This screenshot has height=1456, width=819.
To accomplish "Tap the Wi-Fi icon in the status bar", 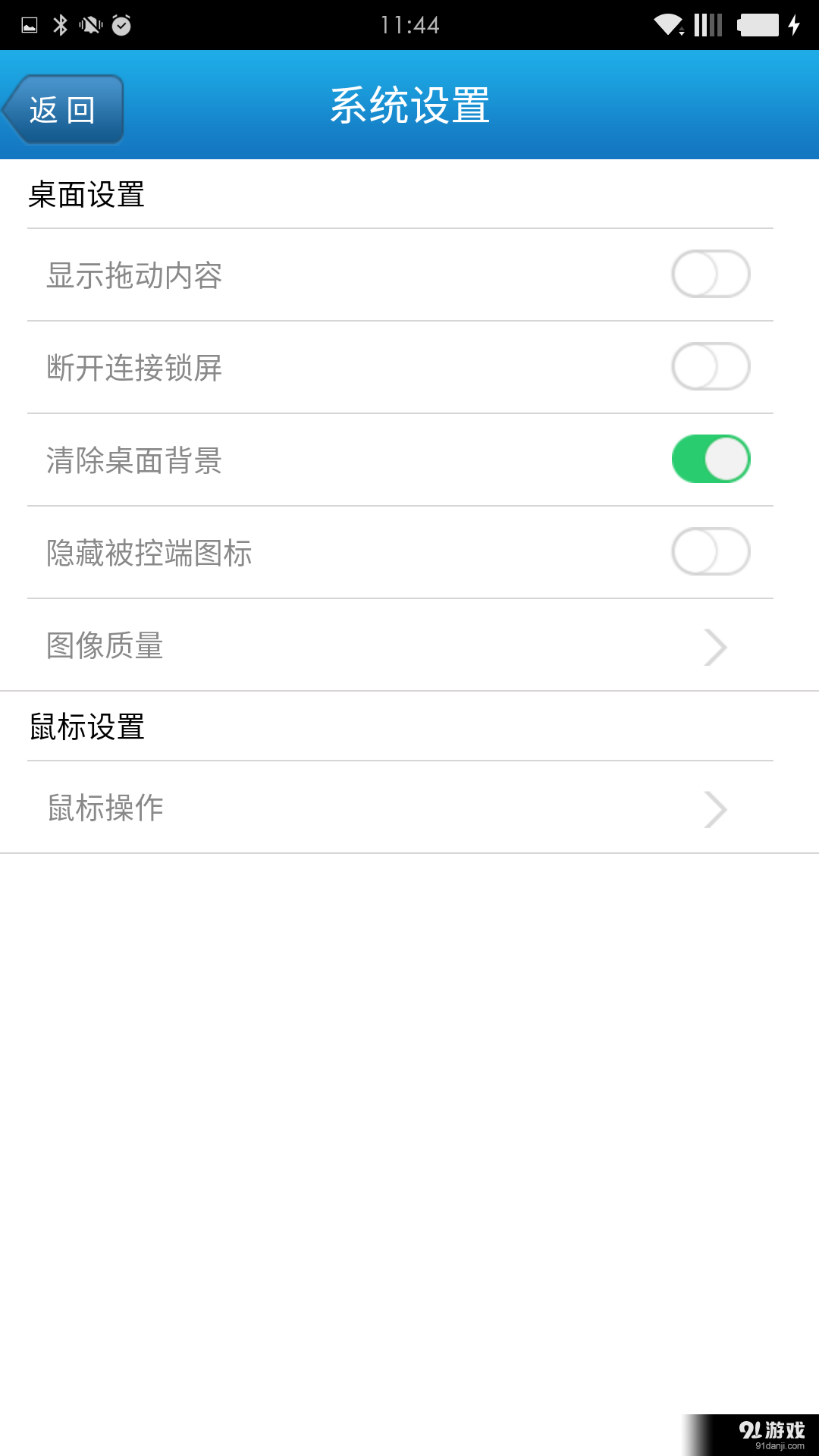I will (x=667, y=23).
